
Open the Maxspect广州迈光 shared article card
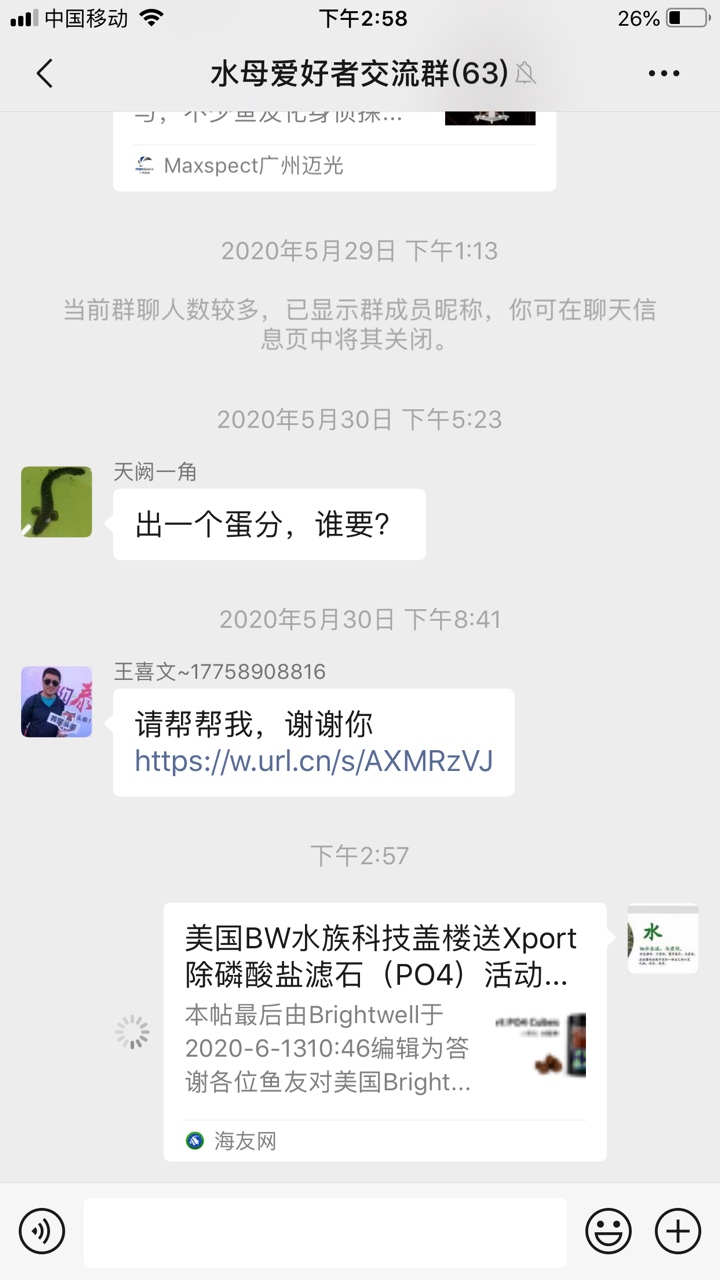tap(335, 150)
